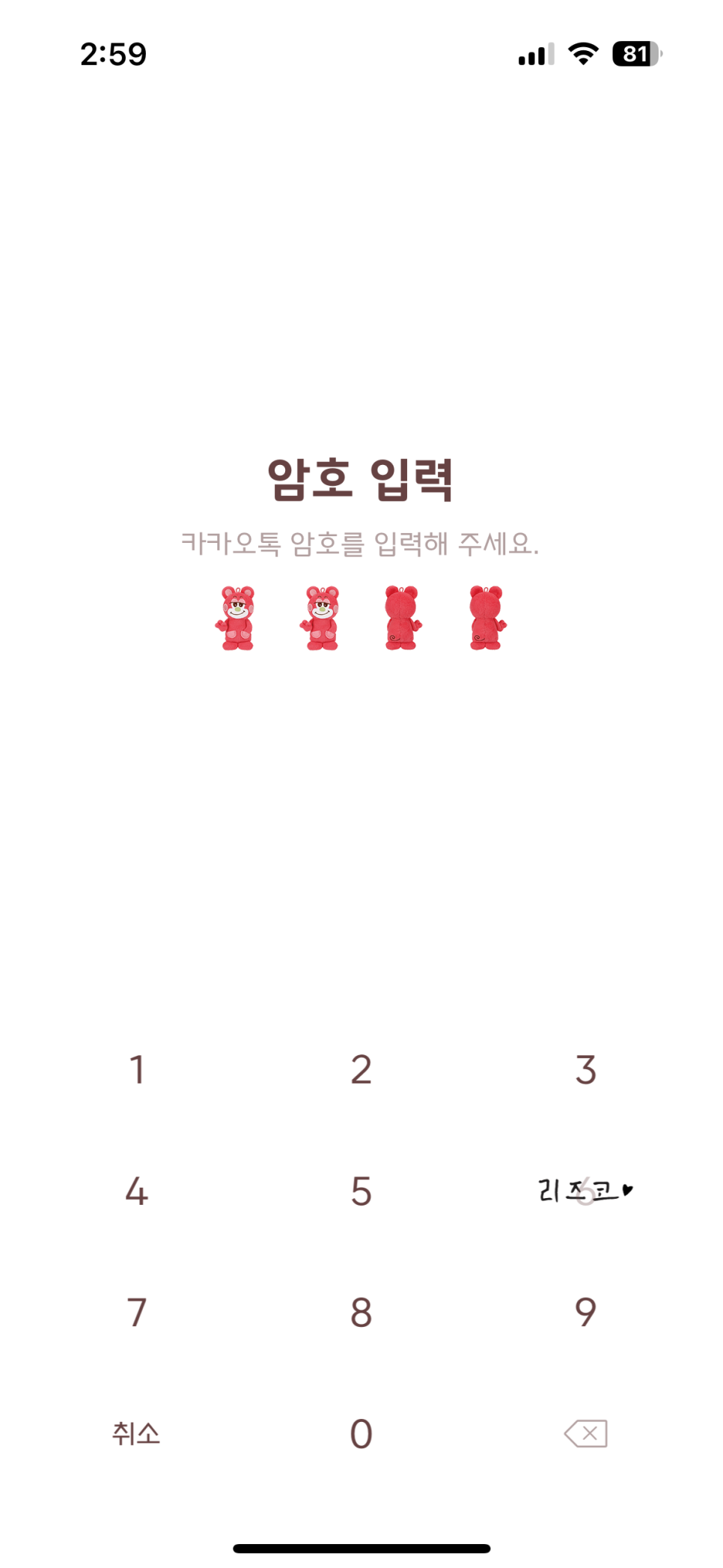
Task: Enter digit 5
Action: tap(361, 1191)
